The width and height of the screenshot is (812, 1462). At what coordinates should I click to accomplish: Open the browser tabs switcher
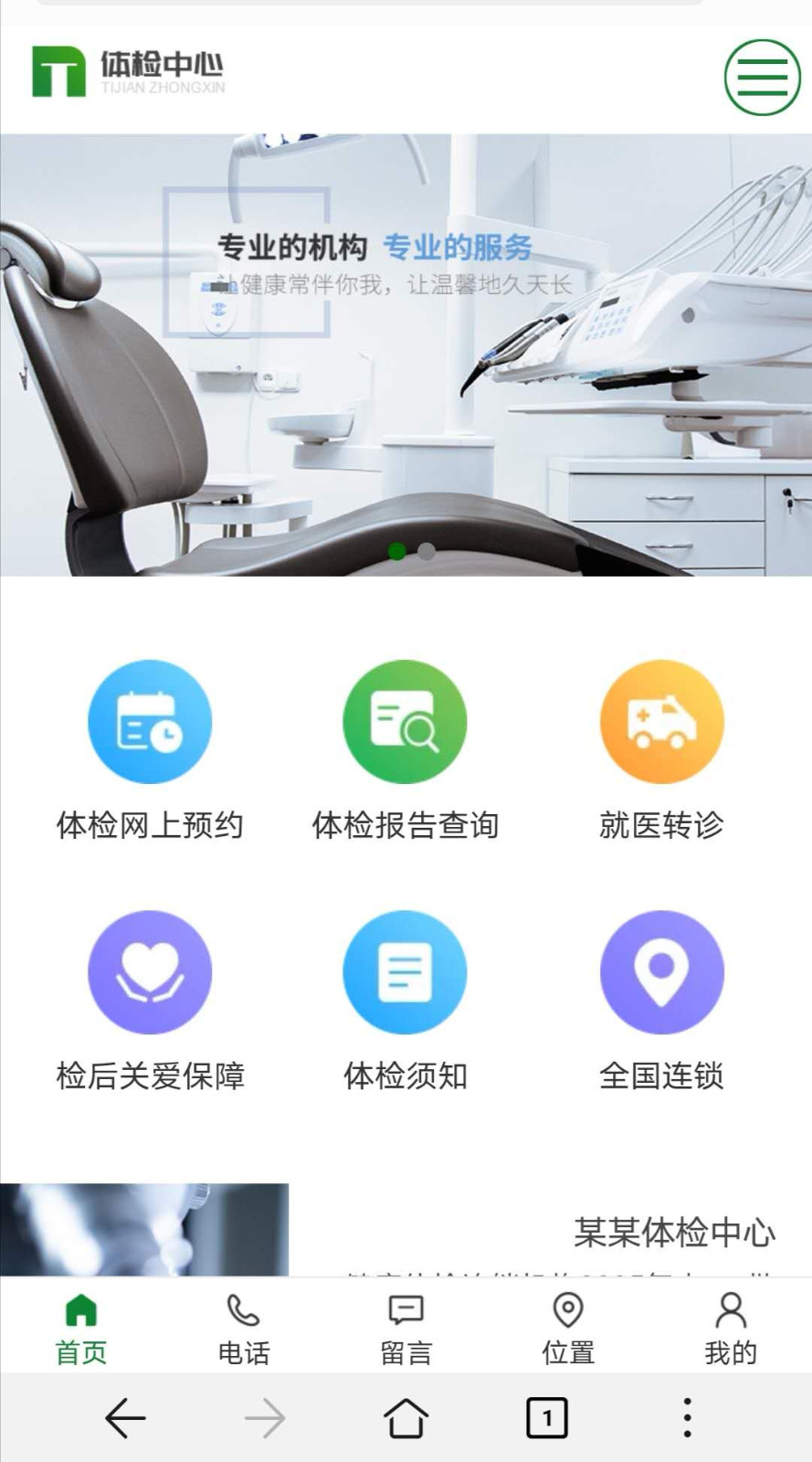click(546, 1418)
